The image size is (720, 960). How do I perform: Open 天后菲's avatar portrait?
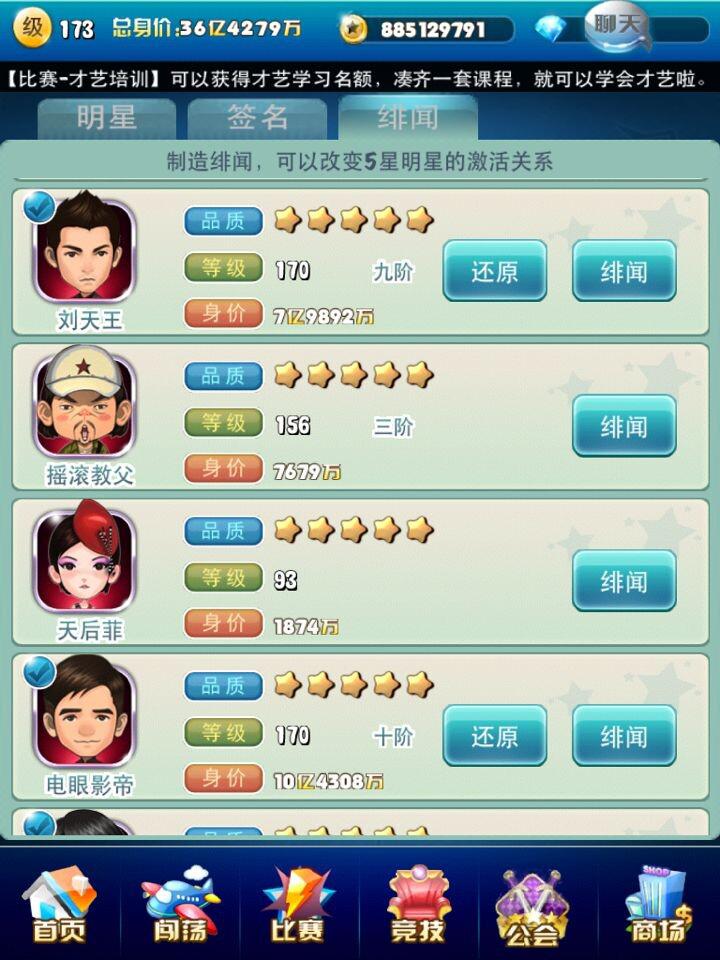(x=85, y=560)
